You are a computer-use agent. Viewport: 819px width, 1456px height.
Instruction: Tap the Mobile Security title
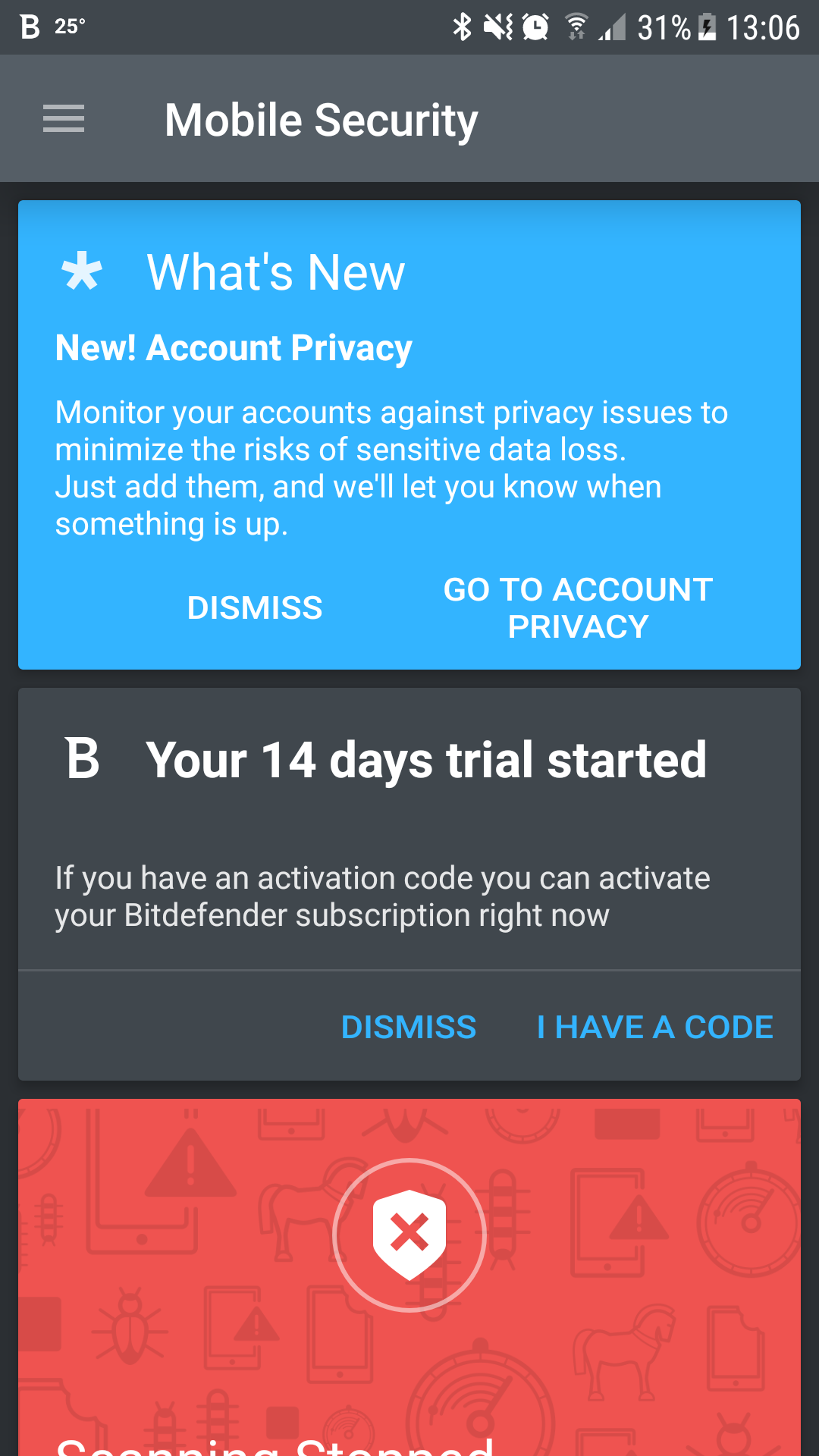coord(321,118)
